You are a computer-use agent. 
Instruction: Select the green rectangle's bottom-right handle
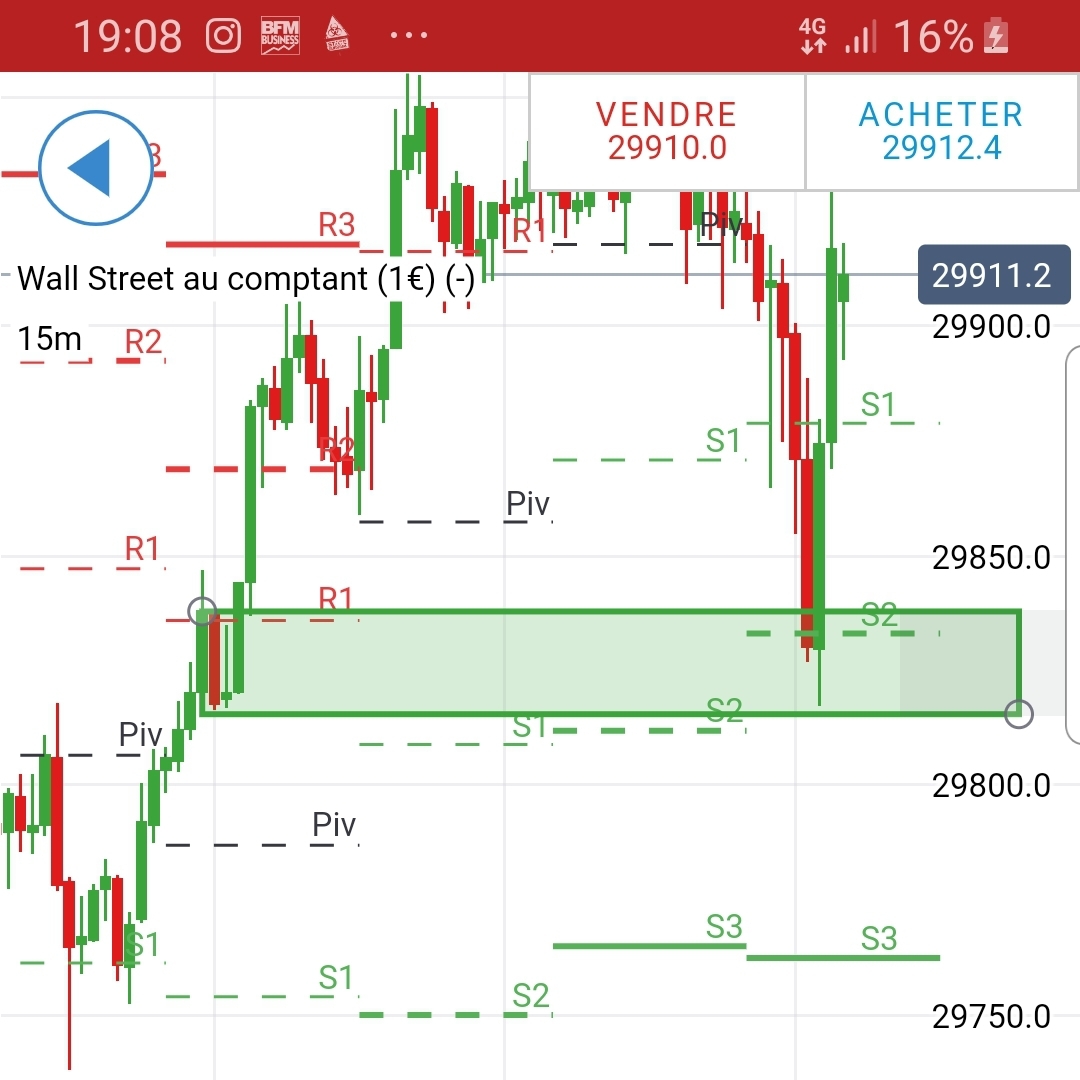[1018, 714]
